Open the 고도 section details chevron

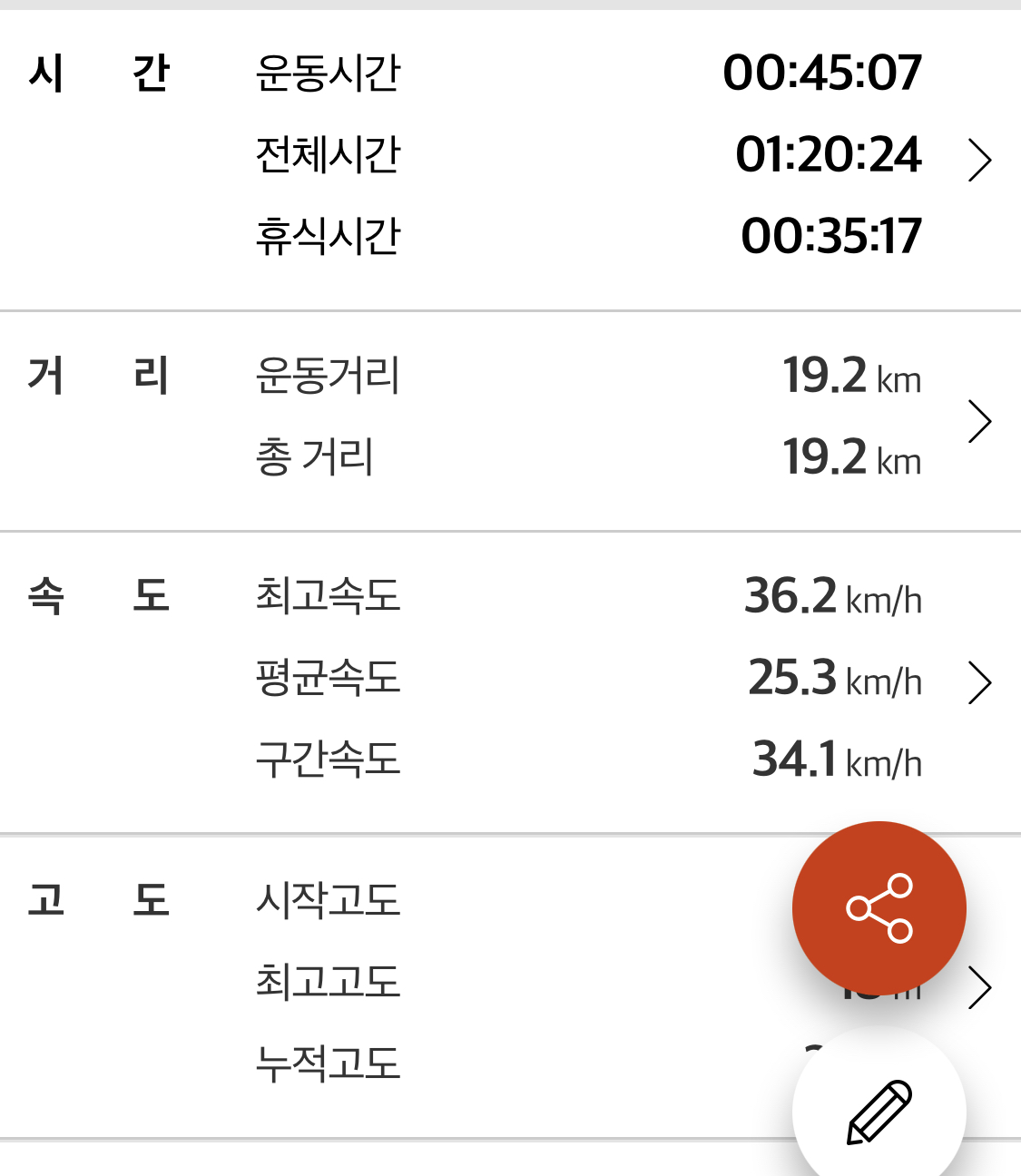coord(980,988)
